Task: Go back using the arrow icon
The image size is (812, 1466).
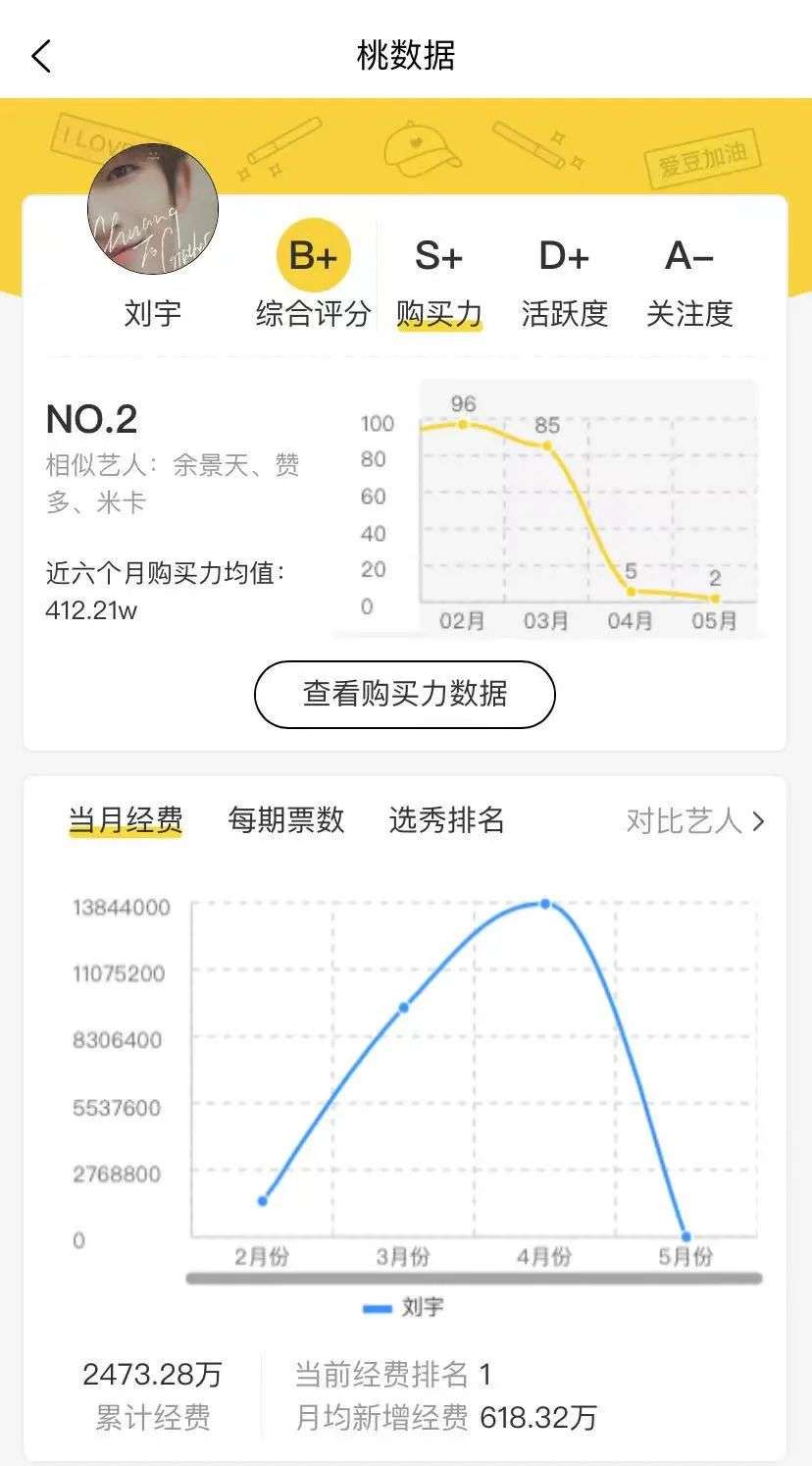Action: click(x=41, y=56)
